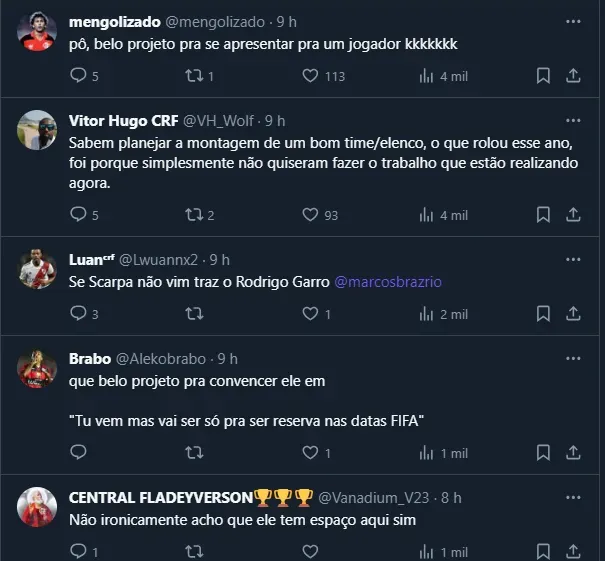This screenshot has height=561, width=605.
Task: Like mengolizado's tweet
Action: pyautogui.click(x=310, y=75)
